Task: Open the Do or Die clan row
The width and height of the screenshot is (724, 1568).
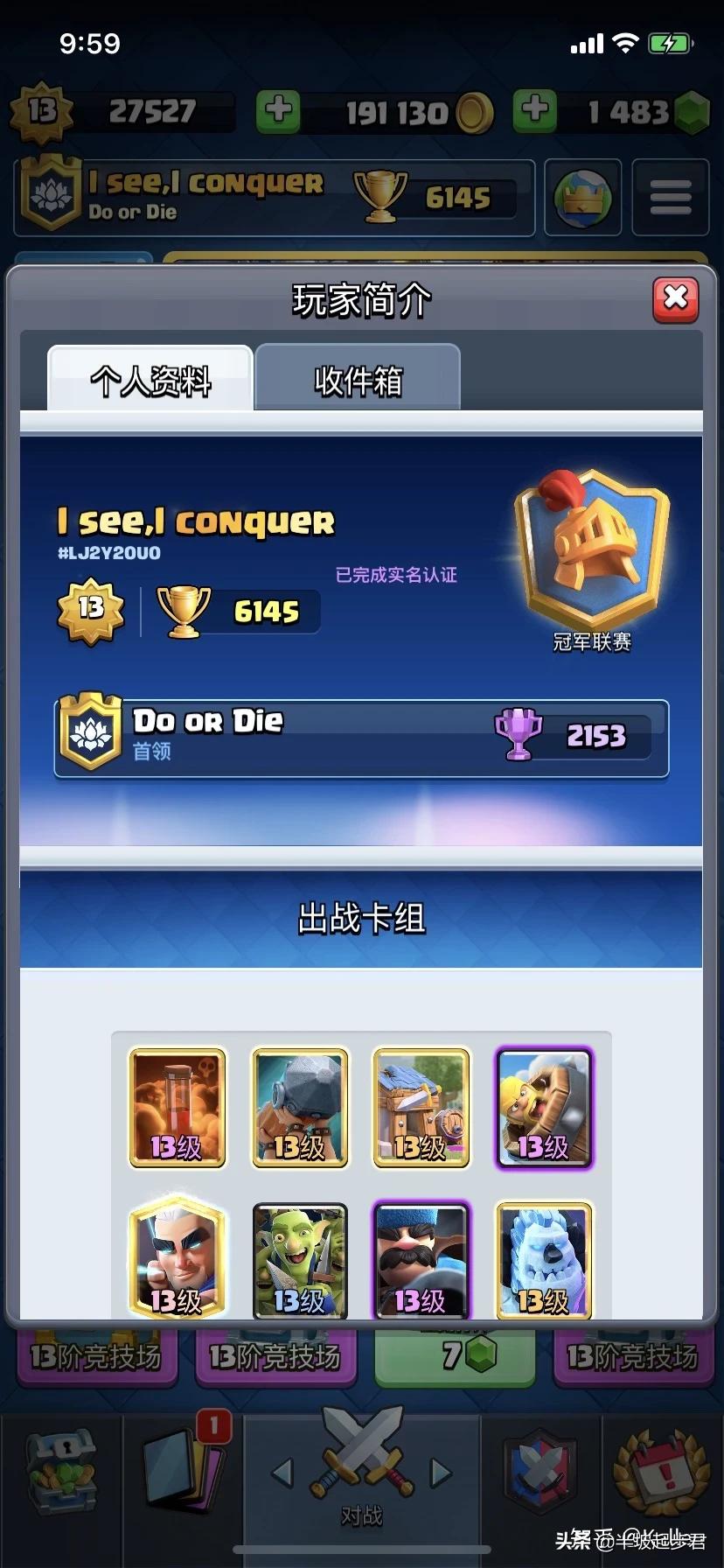Action: (361, 738)
